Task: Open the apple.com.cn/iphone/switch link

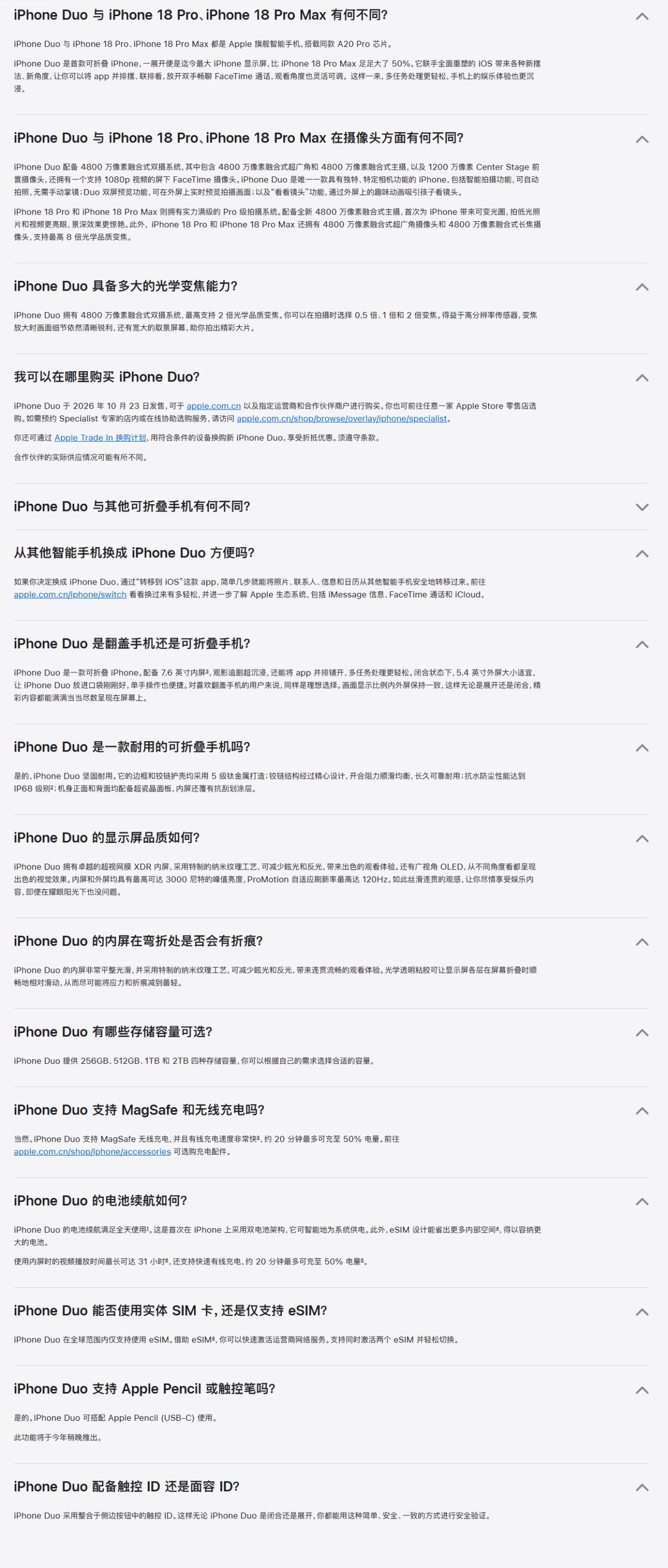Action: [70, 595]
